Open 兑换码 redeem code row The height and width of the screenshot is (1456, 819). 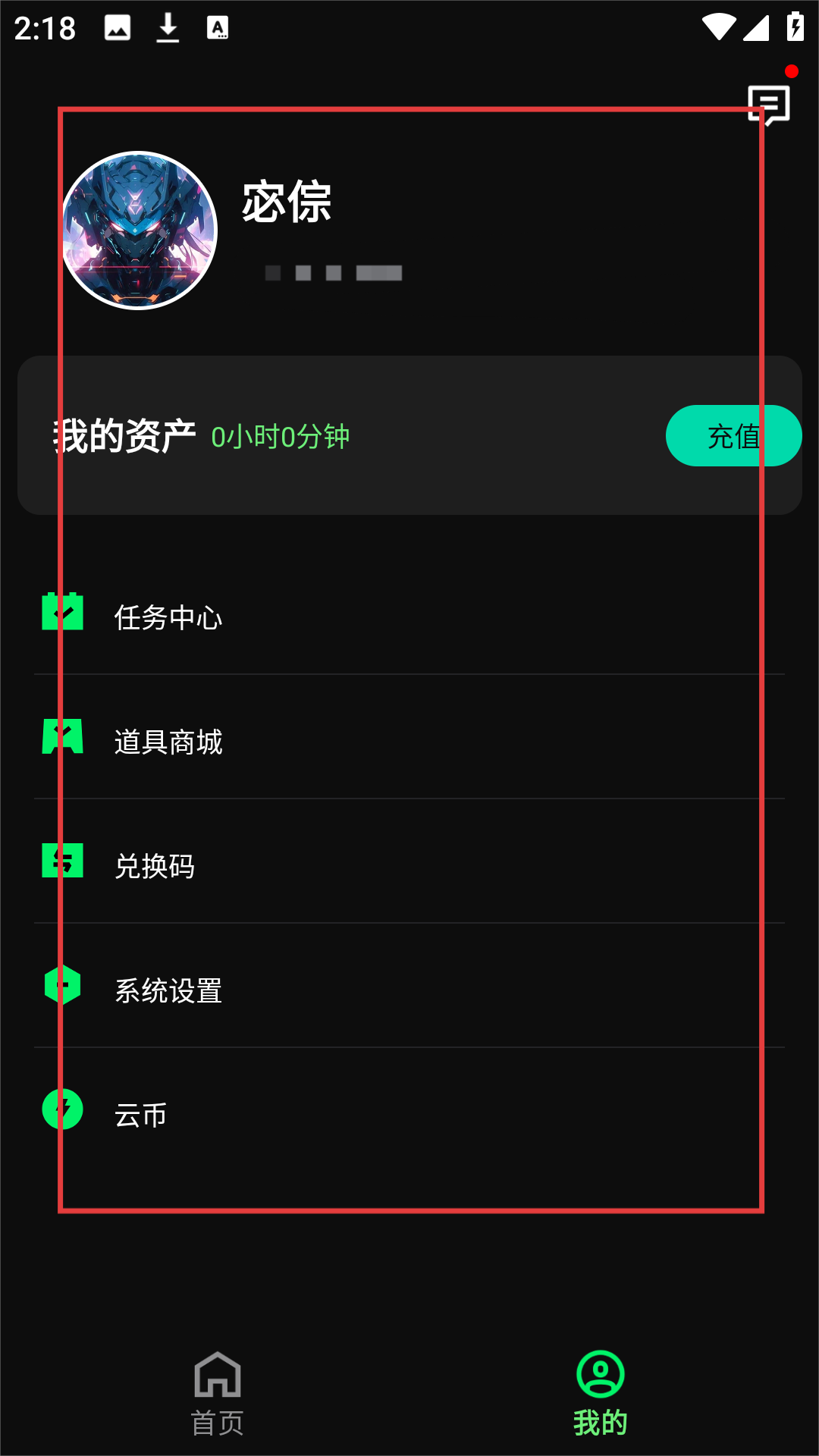409,865
